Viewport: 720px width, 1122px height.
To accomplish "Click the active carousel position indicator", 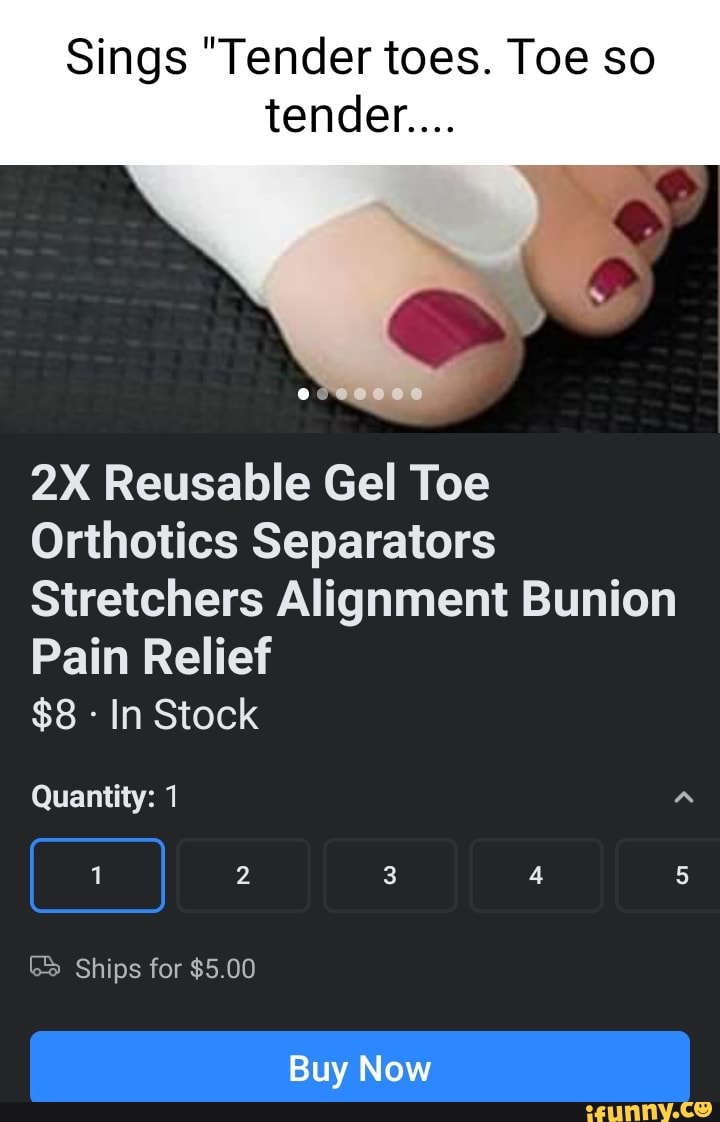I will click(304, 393).
